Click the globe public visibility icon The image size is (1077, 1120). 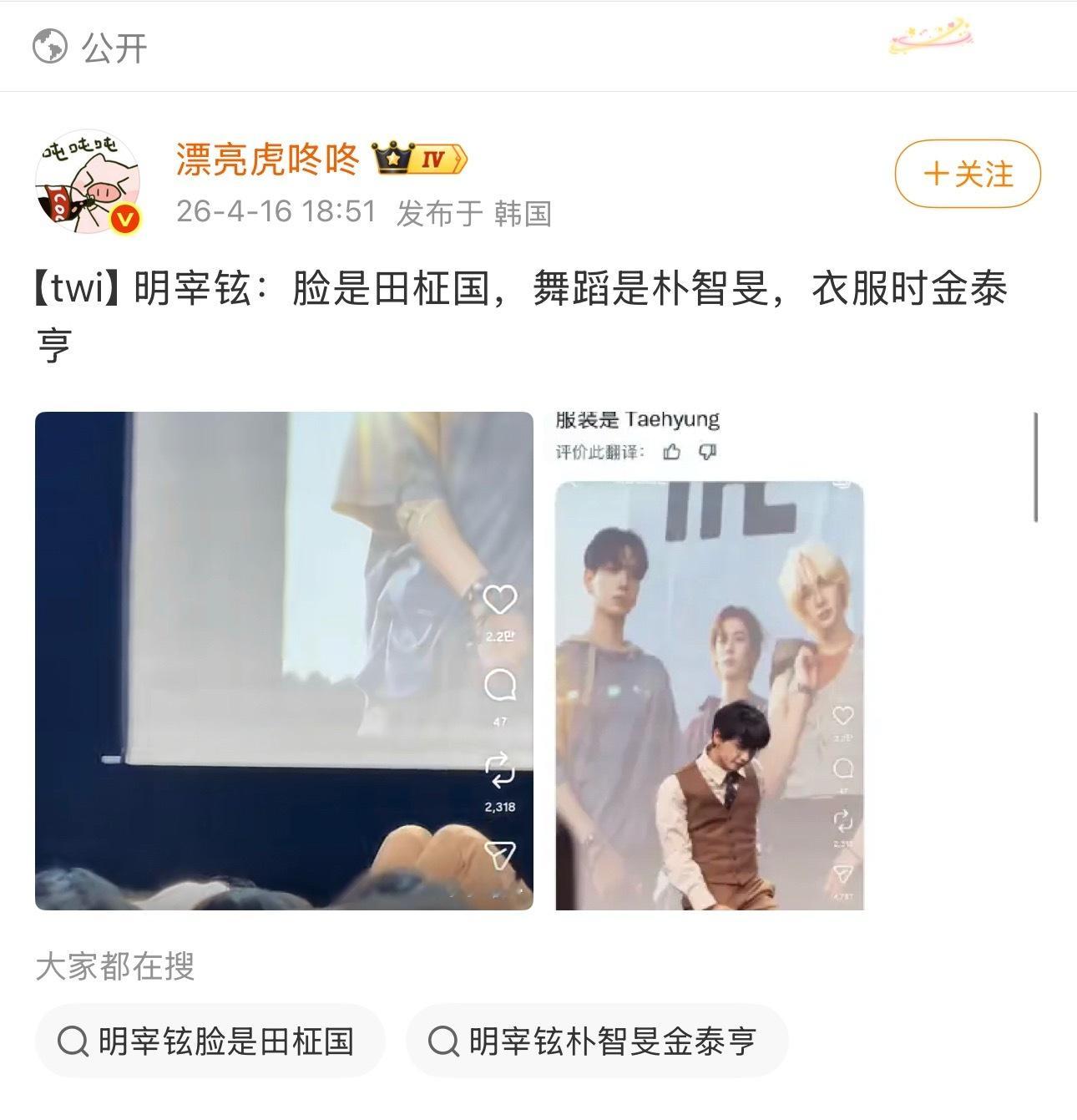50,48
